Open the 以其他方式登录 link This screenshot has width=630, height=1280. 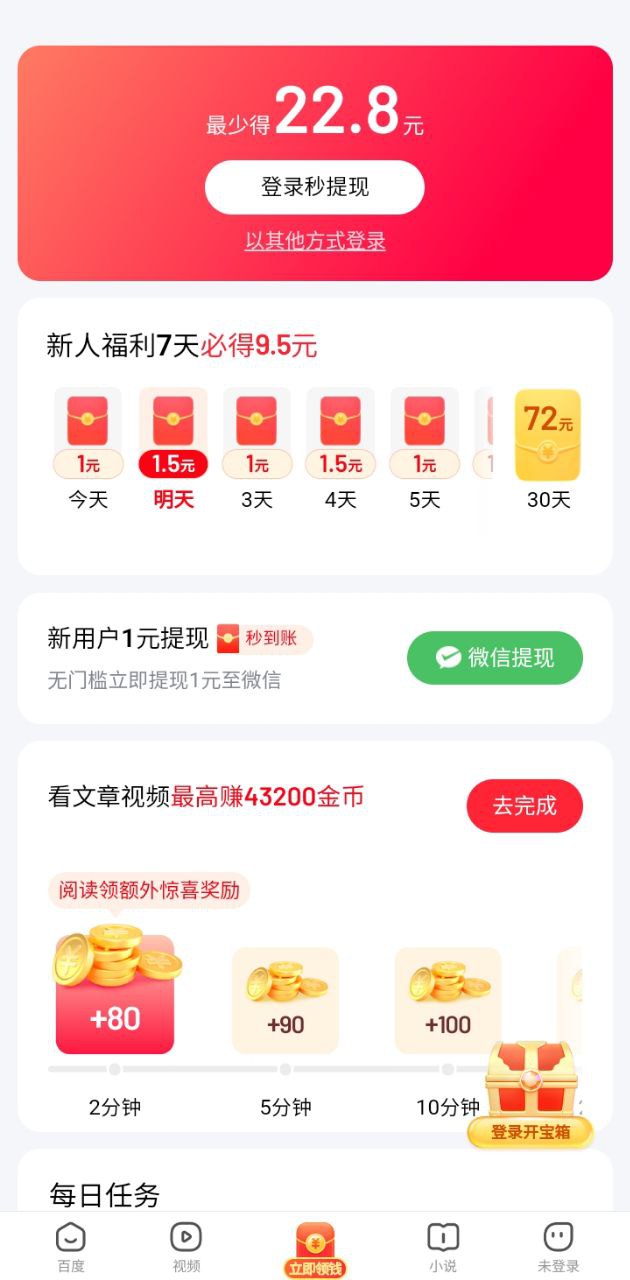click(315, 241)
